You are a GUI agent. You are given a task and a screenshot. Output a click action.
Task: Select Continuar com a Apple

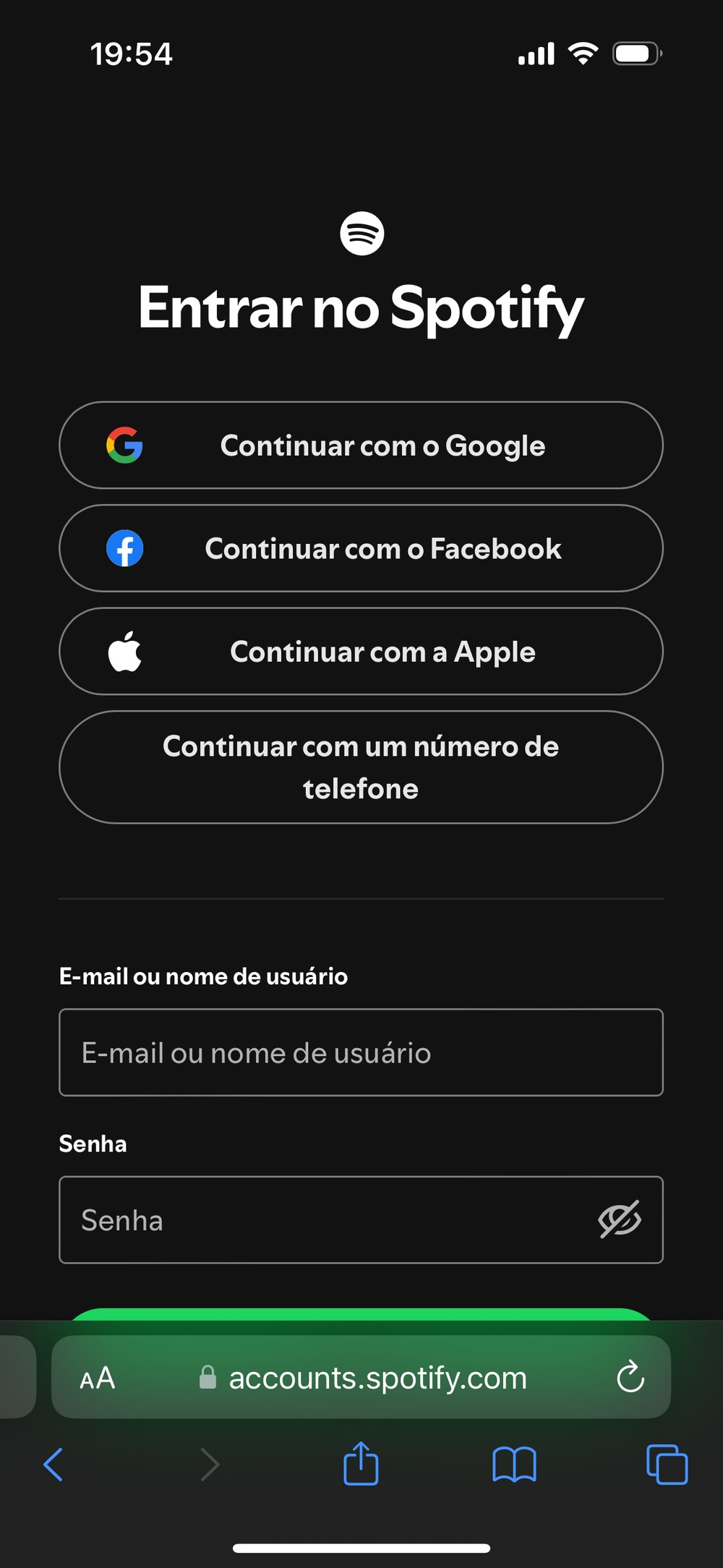[x=361, y=652]
